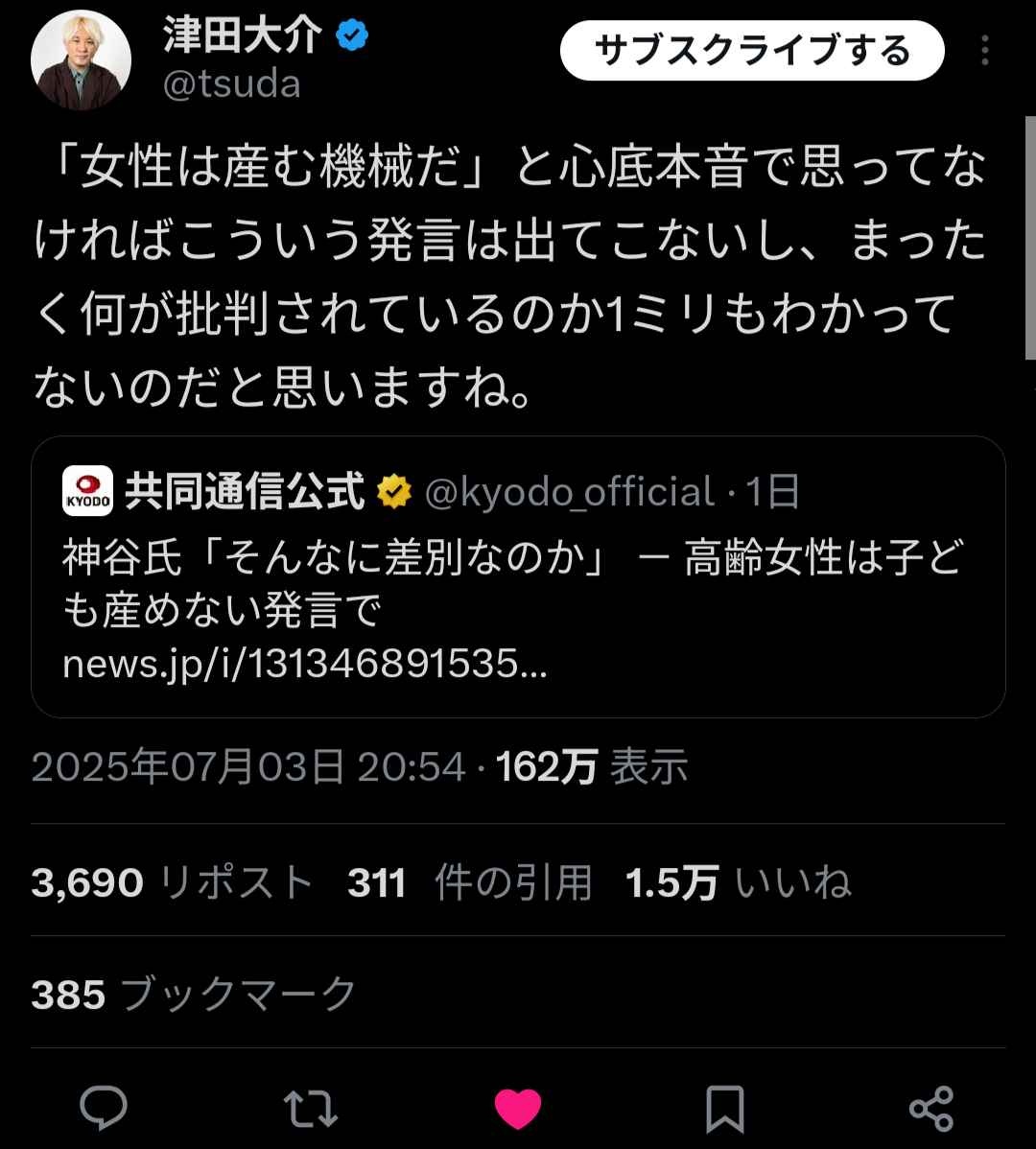Repost this tweet
Viewport: 1036px width, 1149px height.
[x=312, y=1109]
